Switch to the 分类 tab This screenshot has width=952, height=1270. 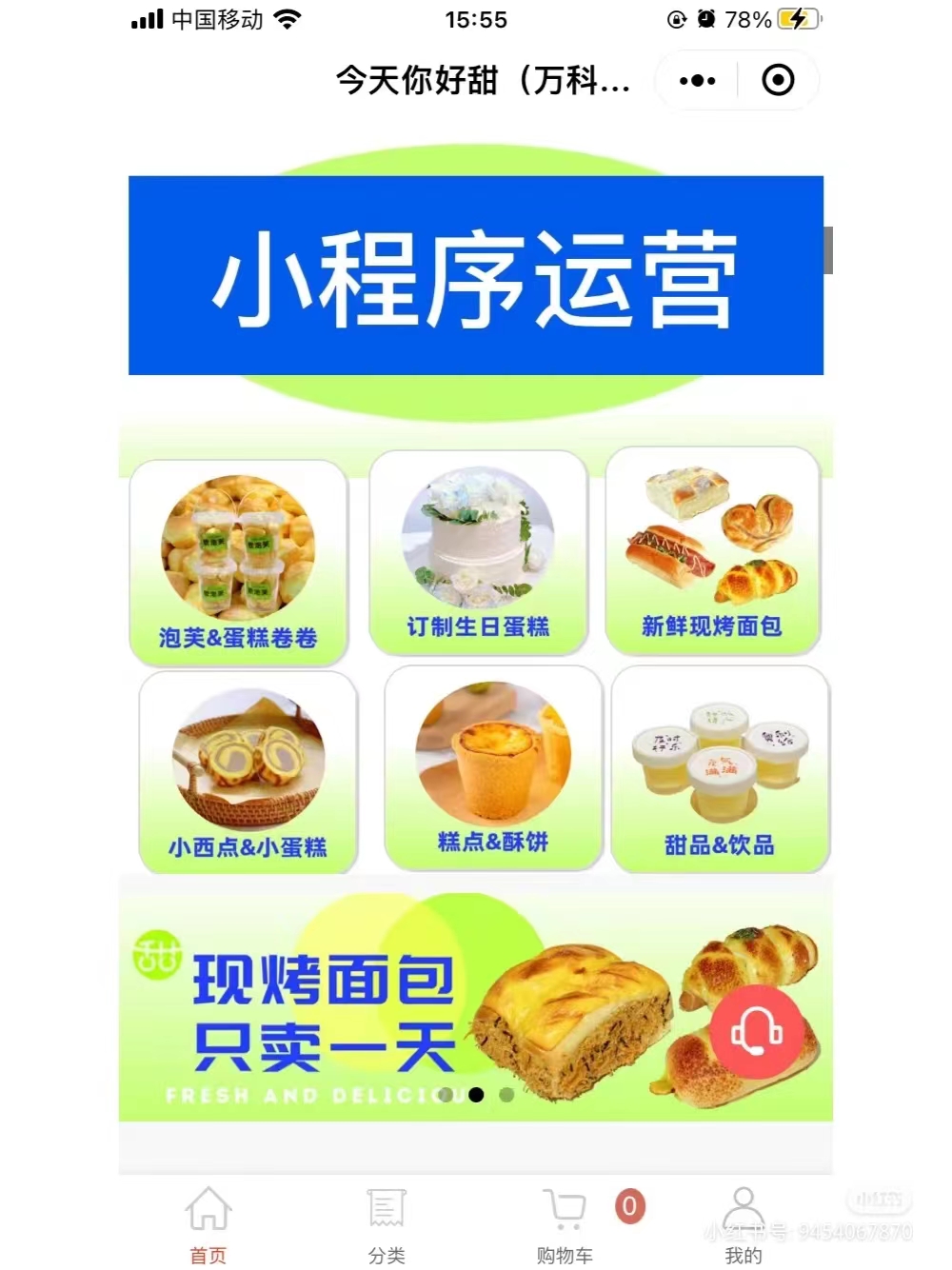[387, 1225]
